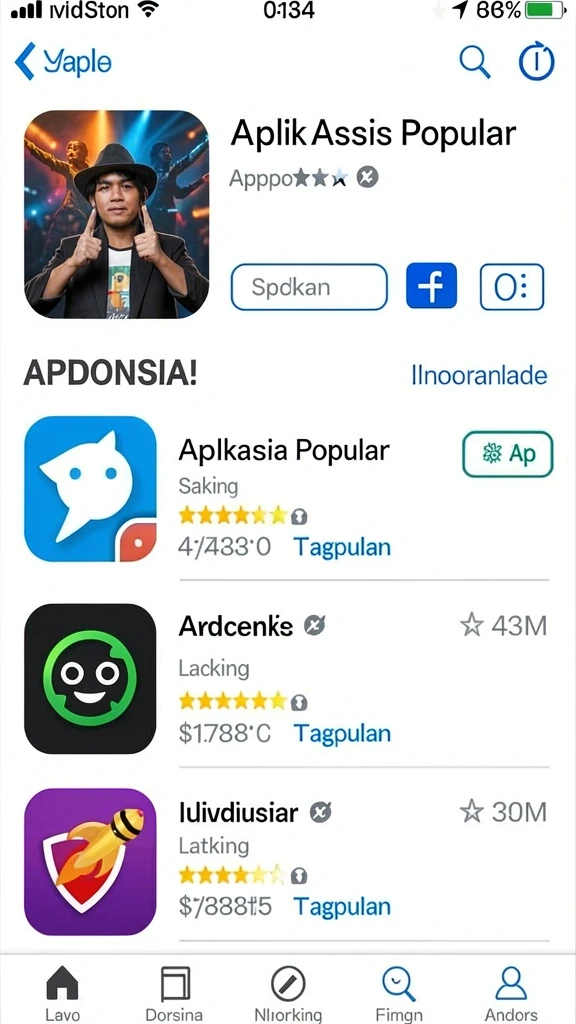The width and height of the screenshot is (576, 1024).
Task: Tap the blue Facebook button
Action: pyautogui.click(x=431, y=287)
